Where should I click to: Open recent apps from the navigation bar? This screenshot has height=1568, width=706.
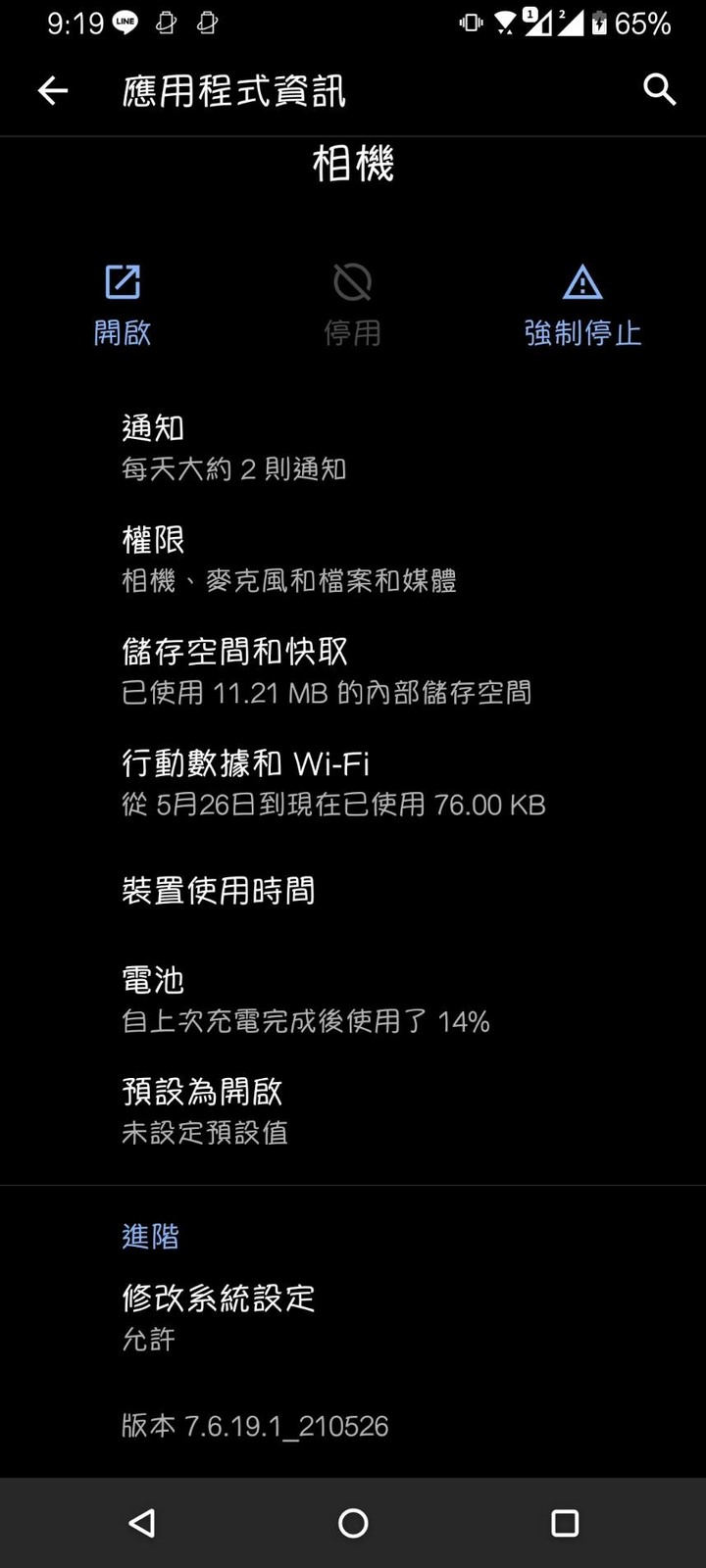tap(565, 1522)
